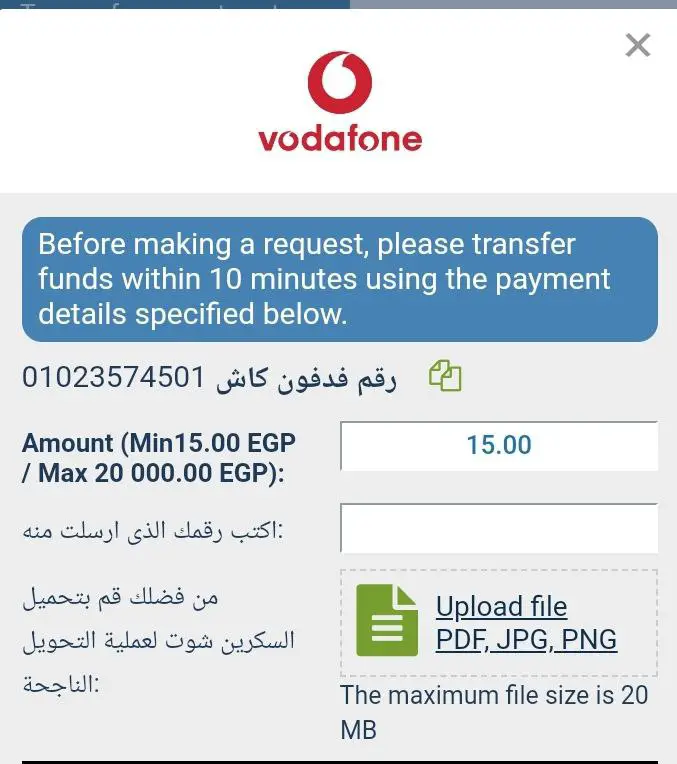Close the Vodafone payment dialog
The width and height of the screenshot is (677, 764).
[637, 45]
